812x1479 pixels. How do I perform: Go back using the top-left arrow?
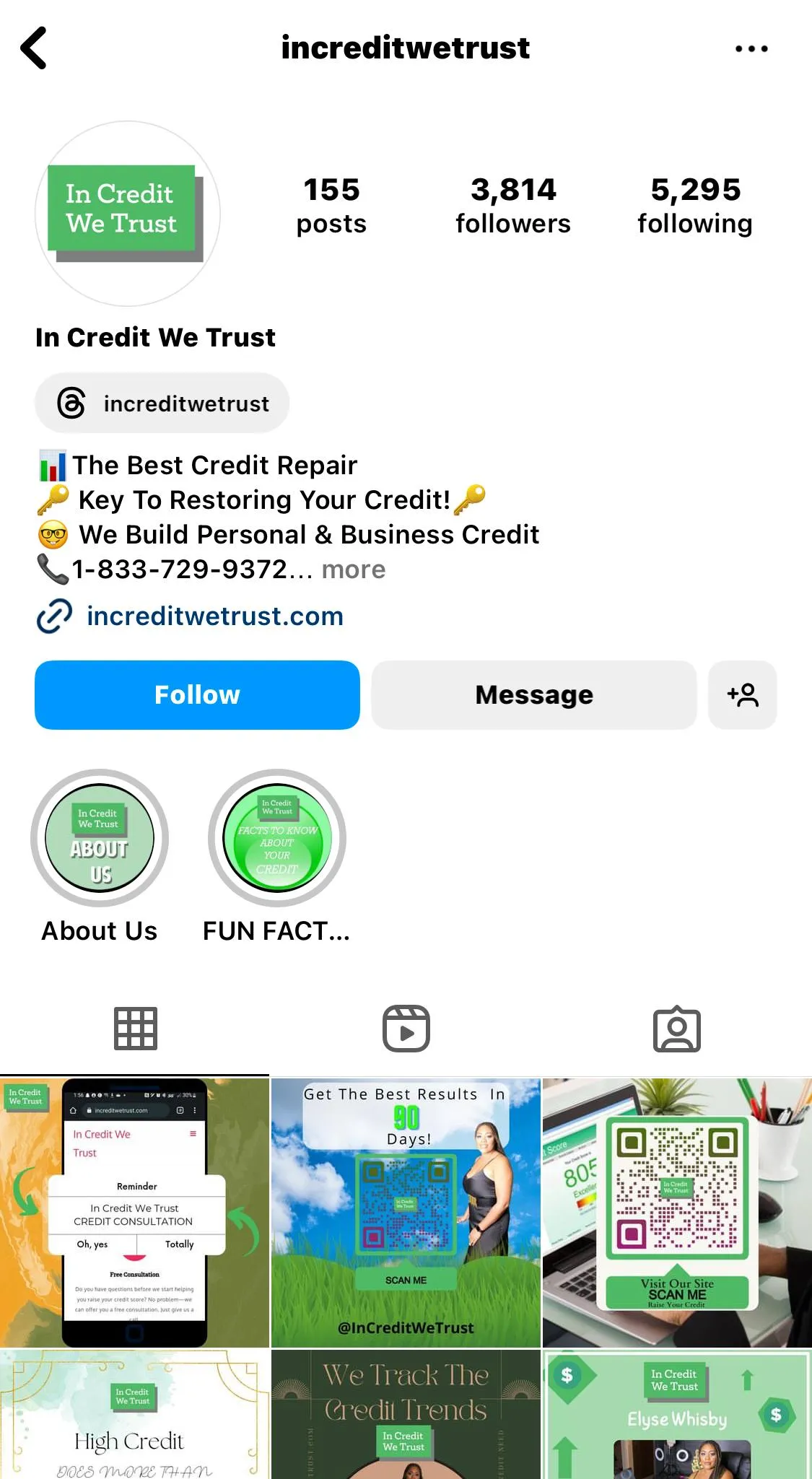34,48
